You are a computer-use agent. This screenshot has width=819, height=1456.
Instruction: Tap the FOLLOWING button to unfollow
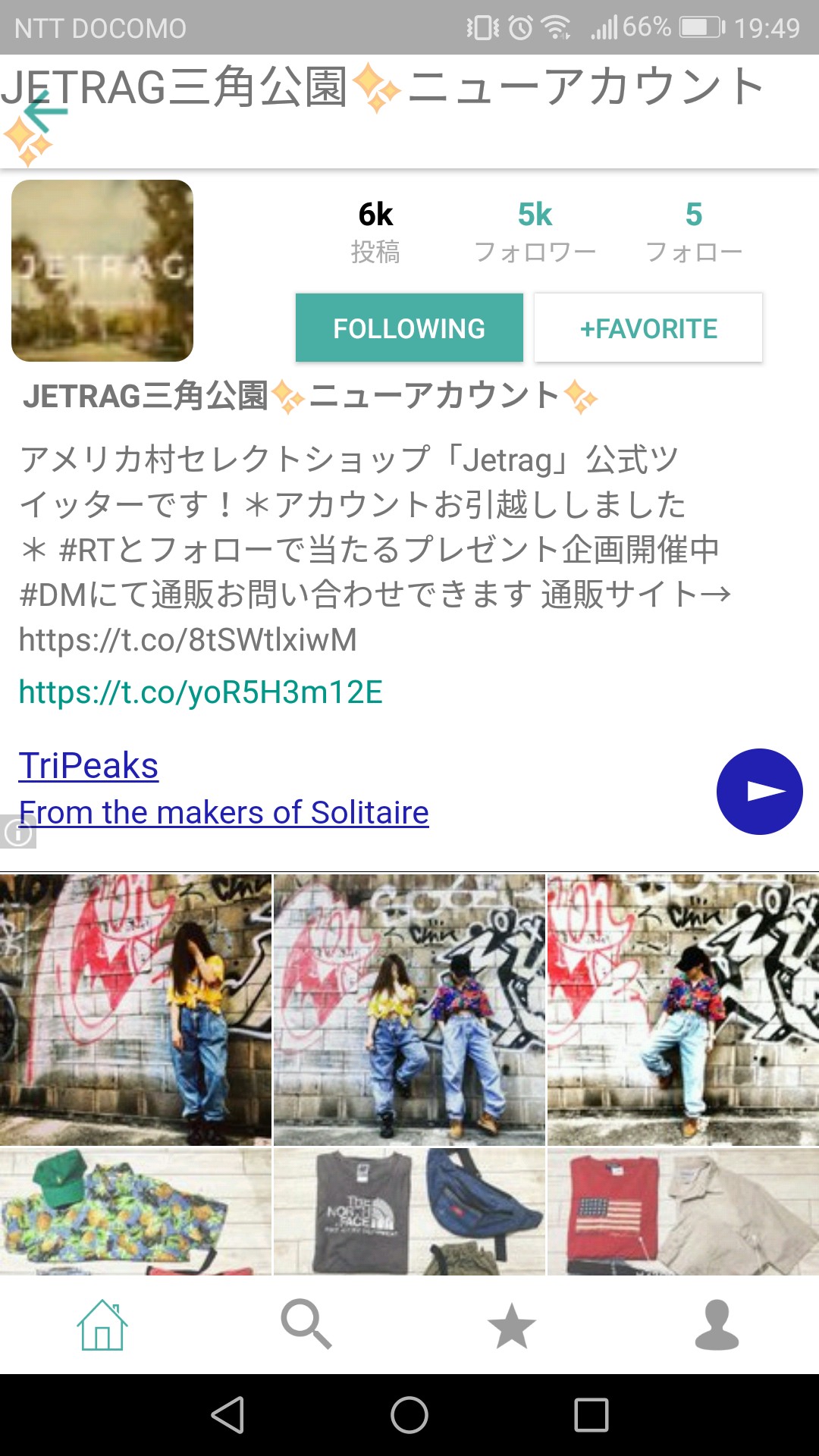(409, 328)
